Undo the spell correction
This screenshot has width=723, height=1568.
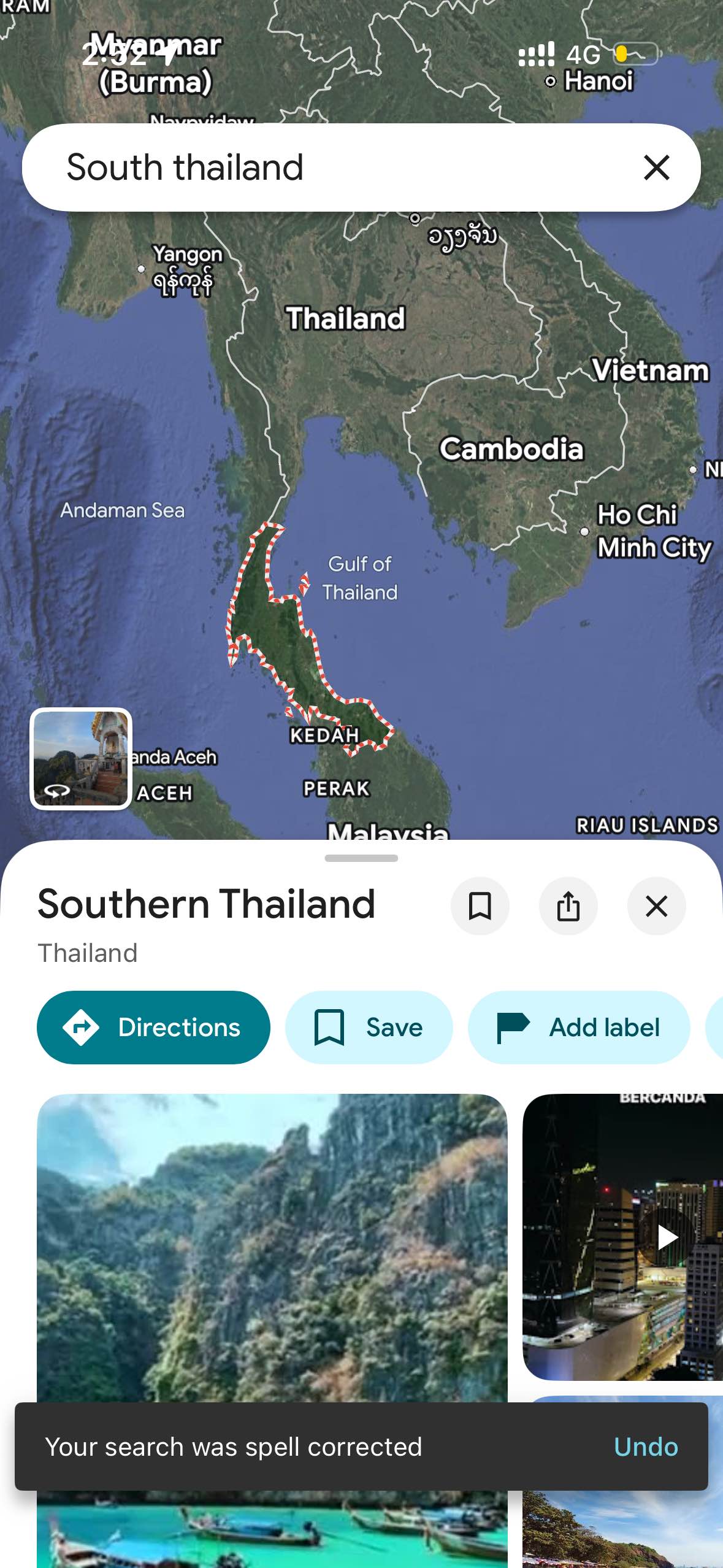(646, 1447)
